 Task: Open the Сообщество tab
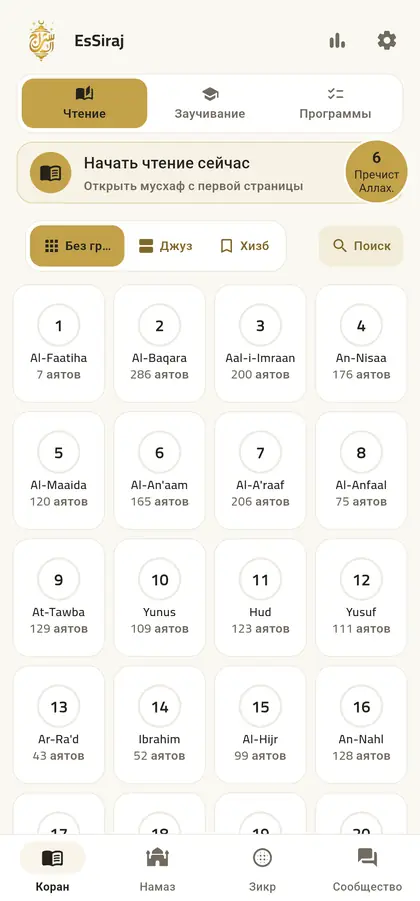[367, 869]
